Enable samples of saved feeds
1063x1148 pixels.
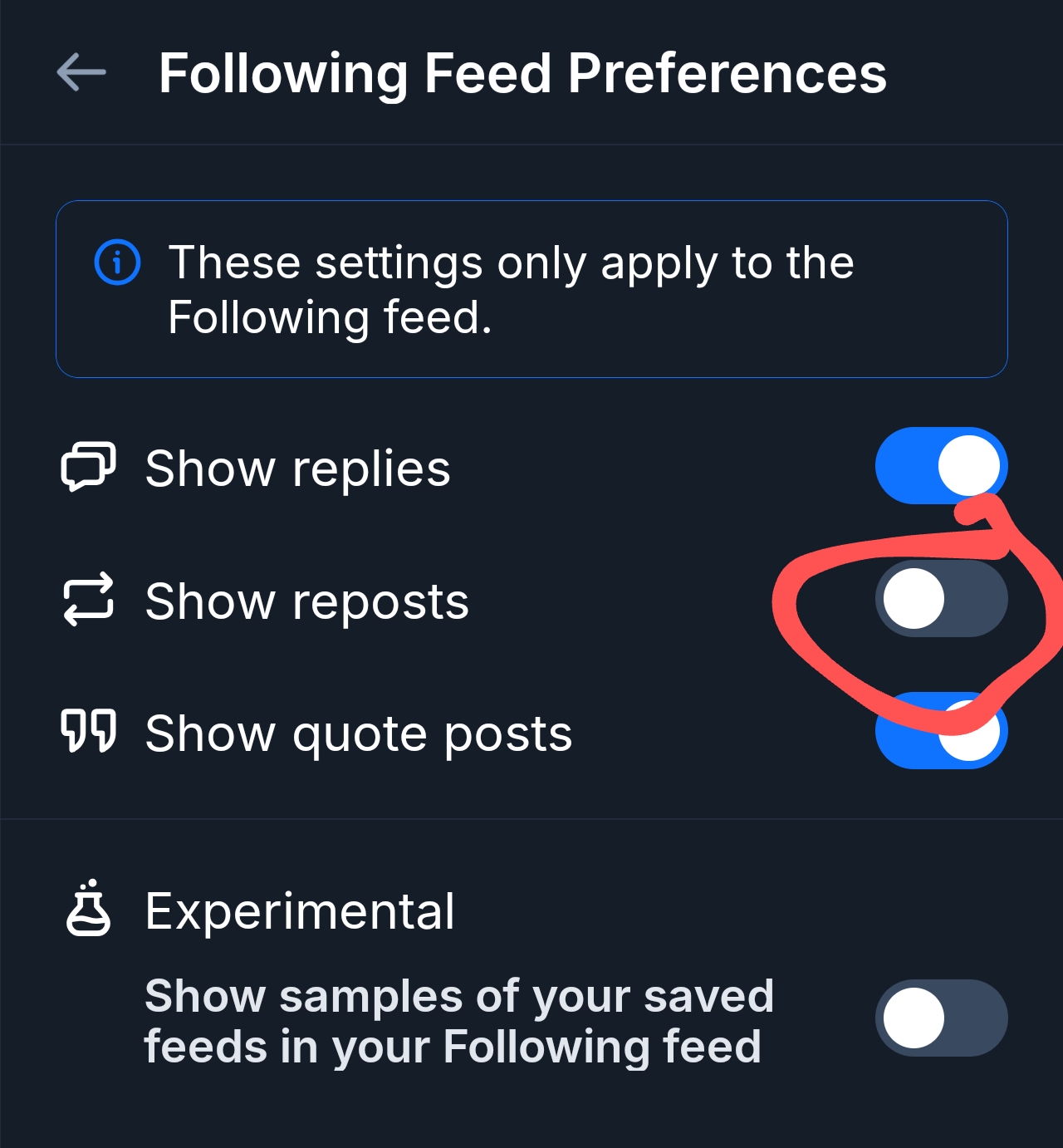pos(941,1018)
